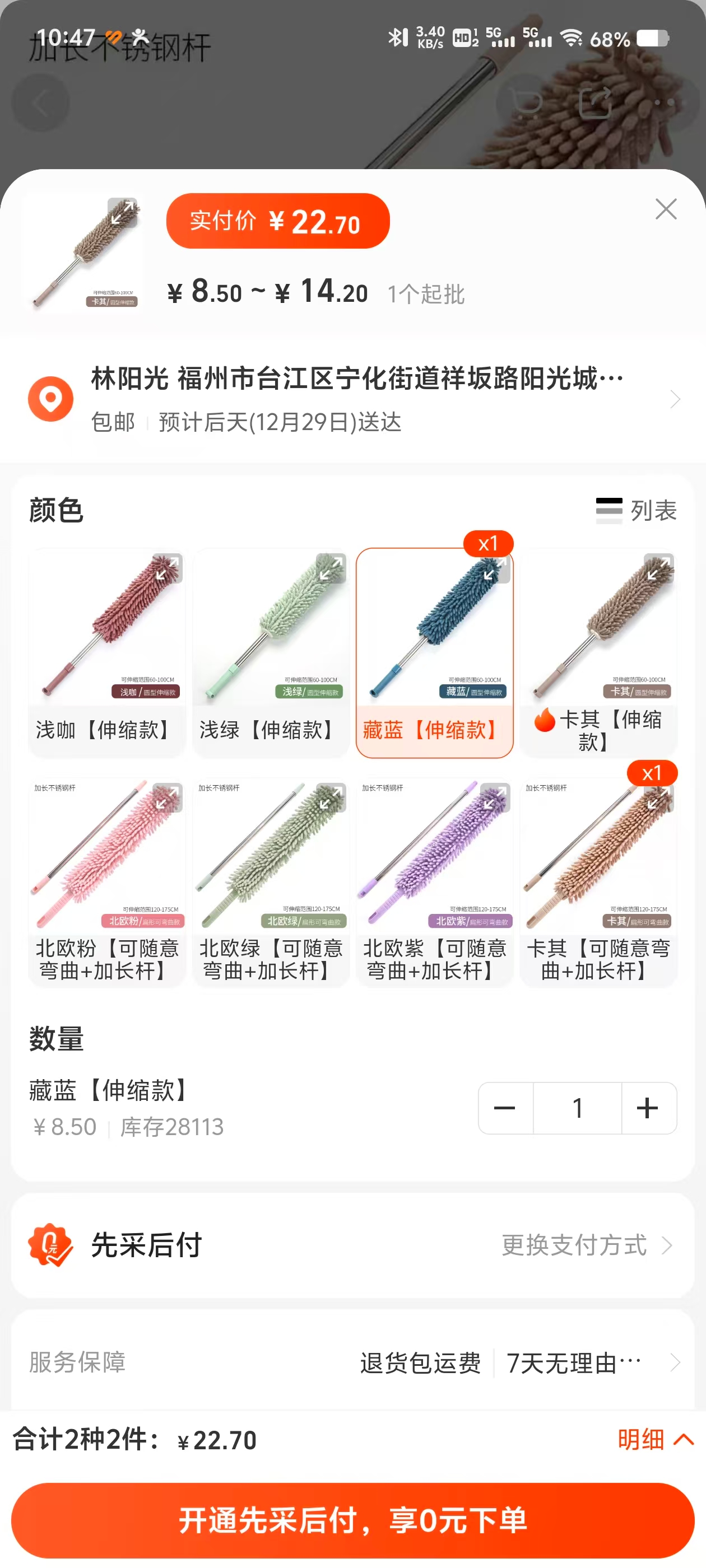This screenshot has width=706, height=1568.
Task: Enlarge the product thumbnail at the top
Action: point(123,212)
